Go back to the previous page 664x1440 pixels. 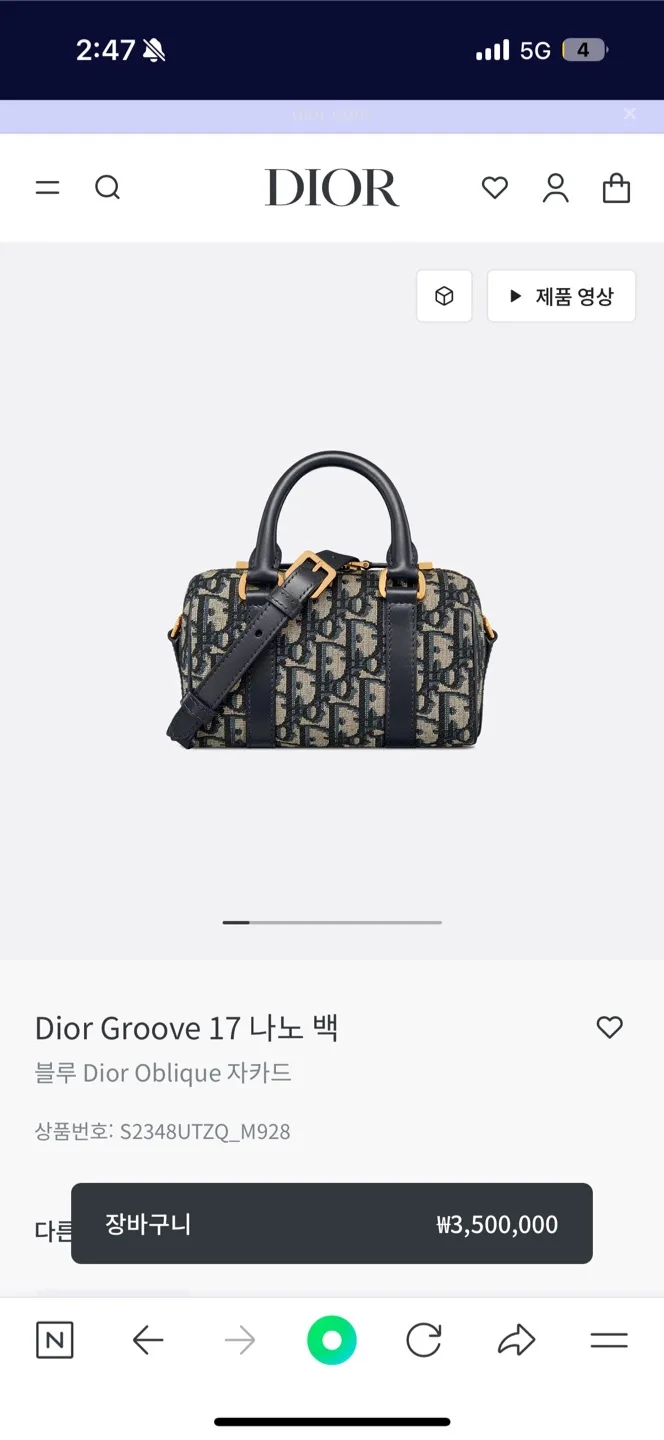click(x=148, y=1340)
